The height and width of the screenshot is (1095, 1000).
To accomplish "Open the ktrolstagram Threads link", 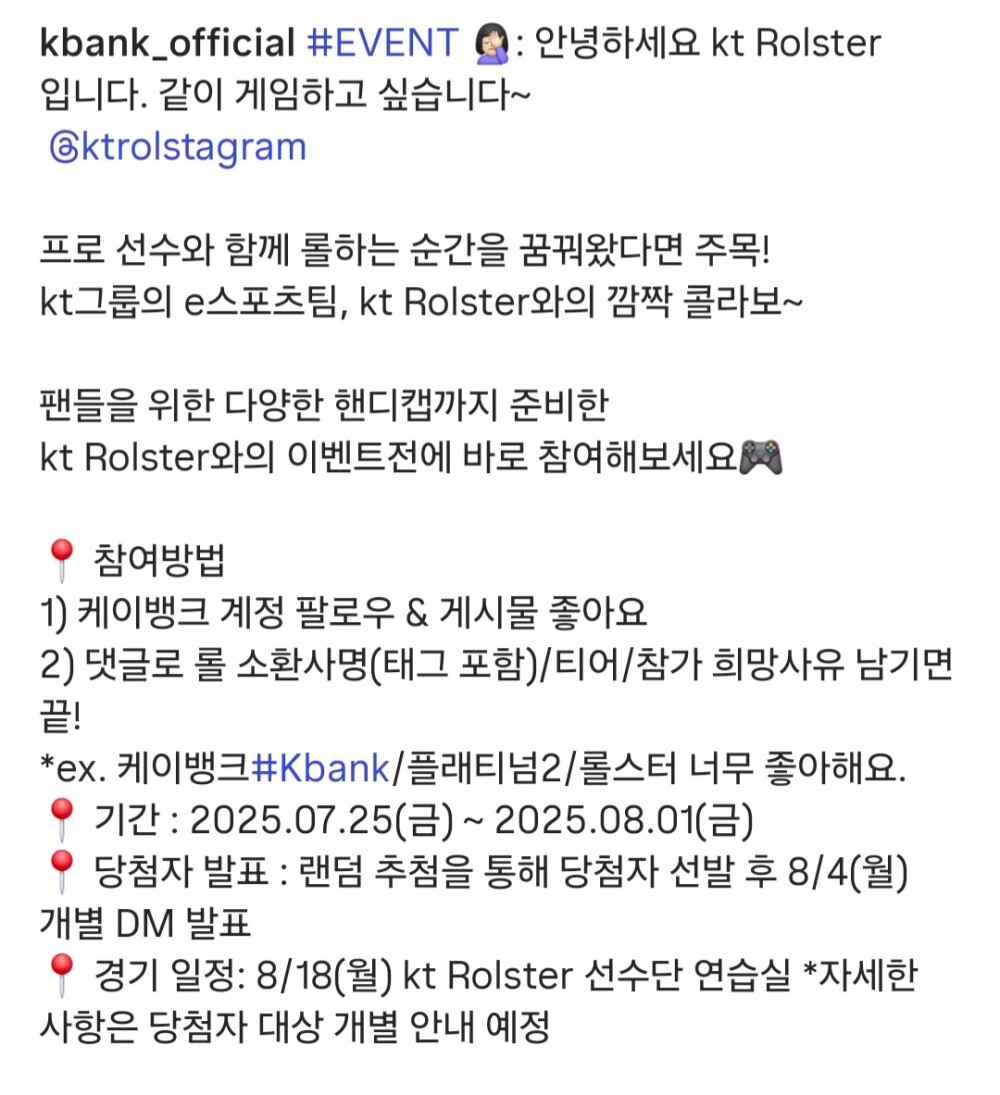I will (177, 147).
